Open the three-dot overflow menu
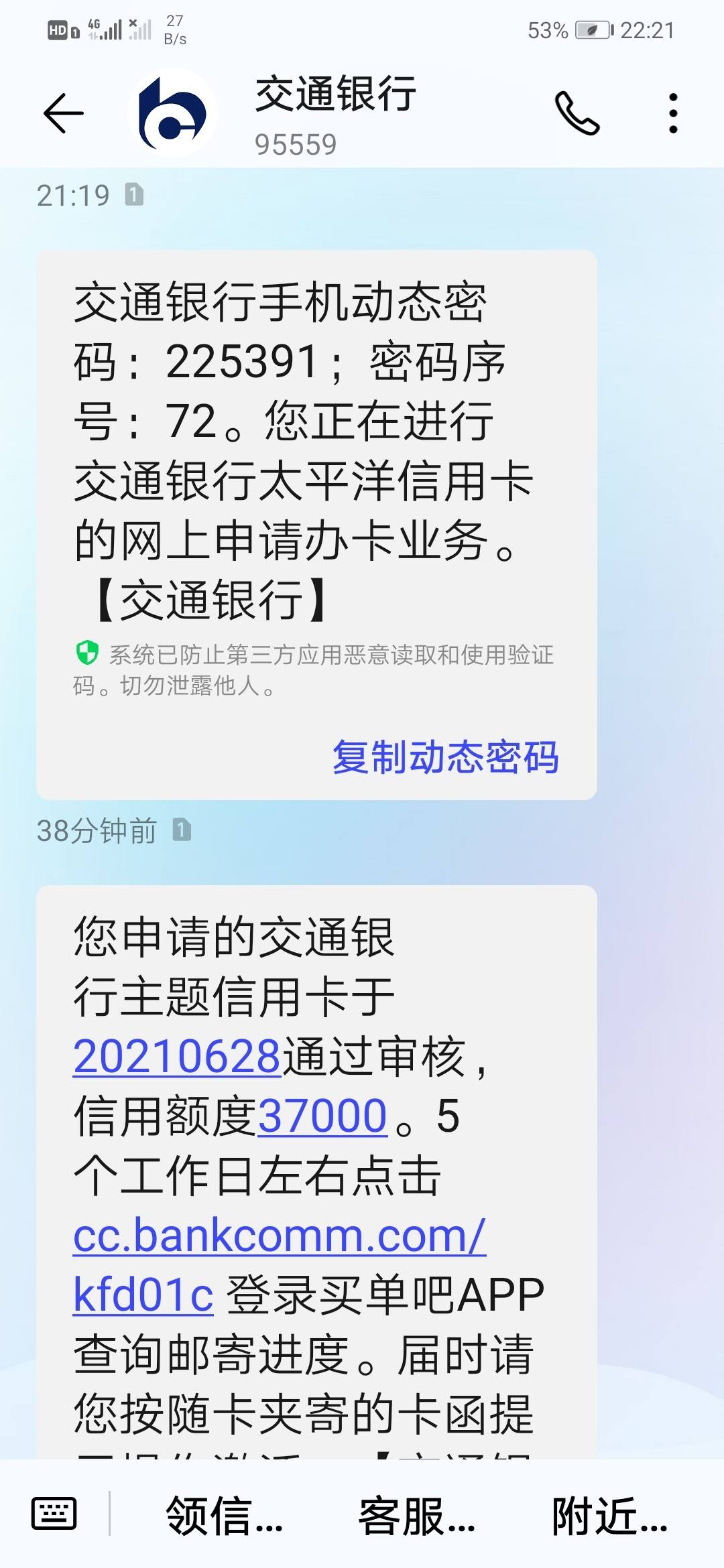The width and height of the screenshot is (724, 1568). 673,113
